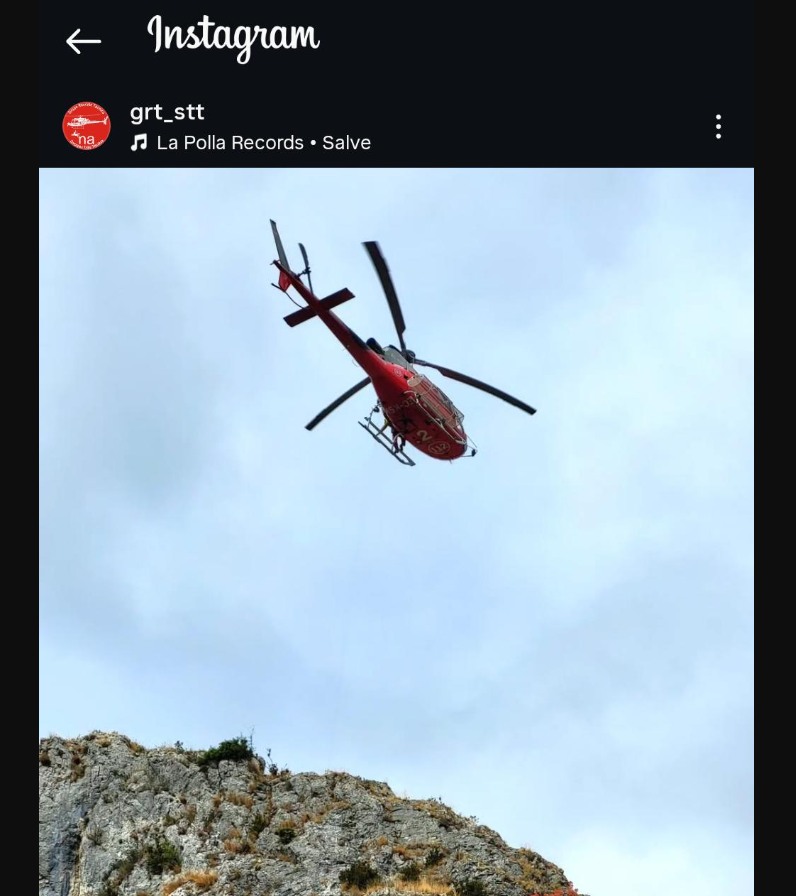This screenshot has width=796, height=896.
Task: Open grt_stt profile picture
Action: click(x=87, y=126)
